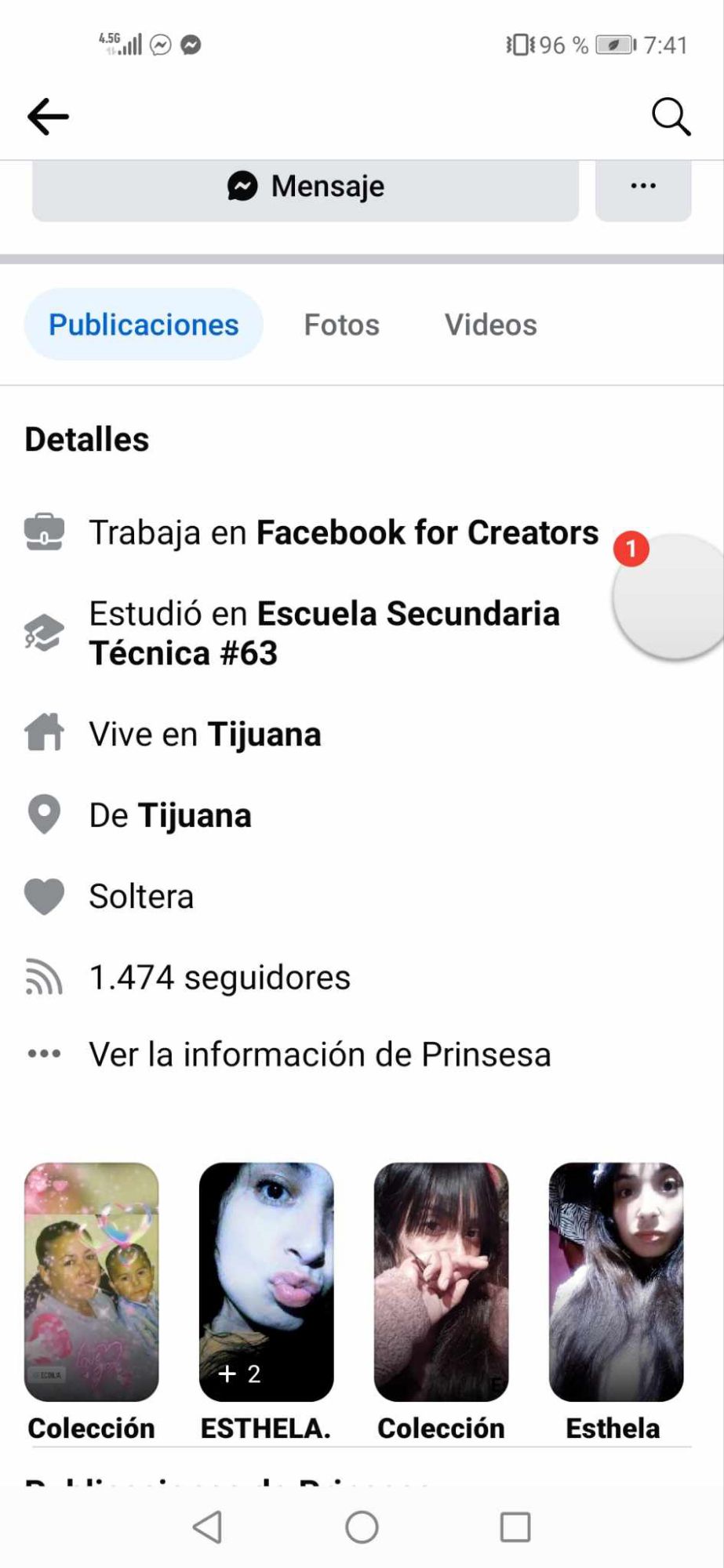Open the three-dot more options button

coord(643,187)
